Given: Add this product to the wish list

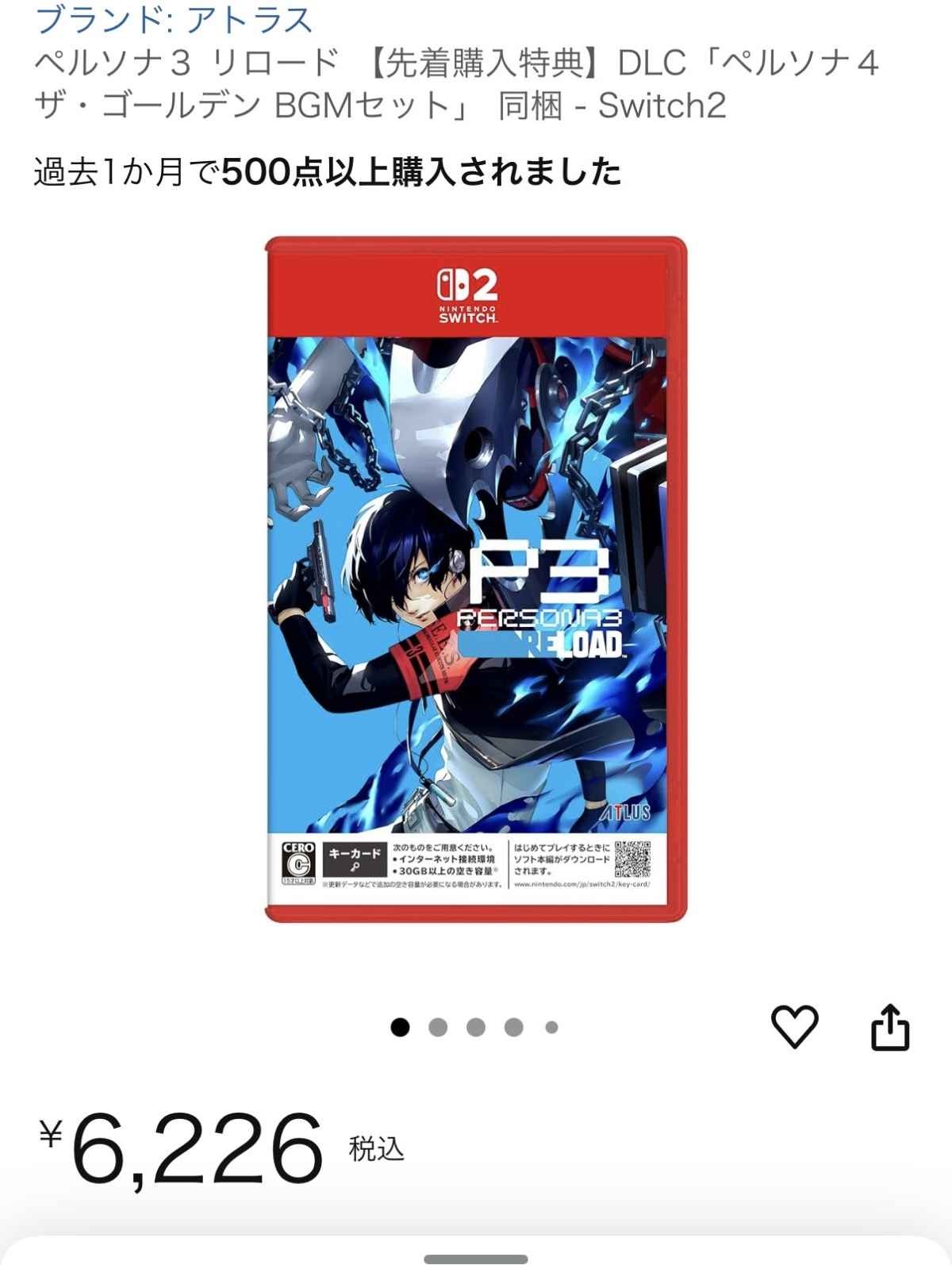Looking at the screenshot, I should click(794, 1027).
